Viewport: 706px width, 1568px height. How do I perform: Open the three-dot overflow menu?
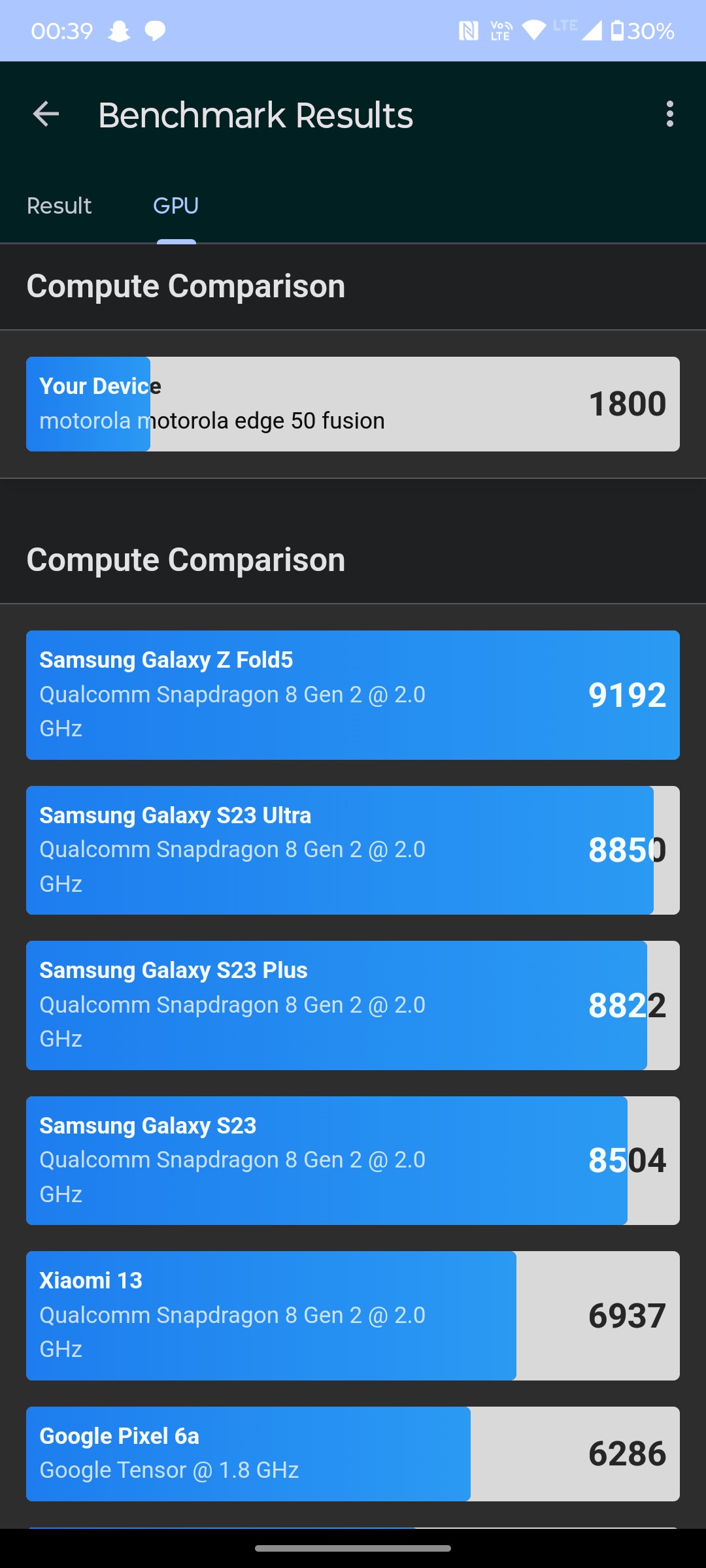pyautogui.click(x=669, y=114)
